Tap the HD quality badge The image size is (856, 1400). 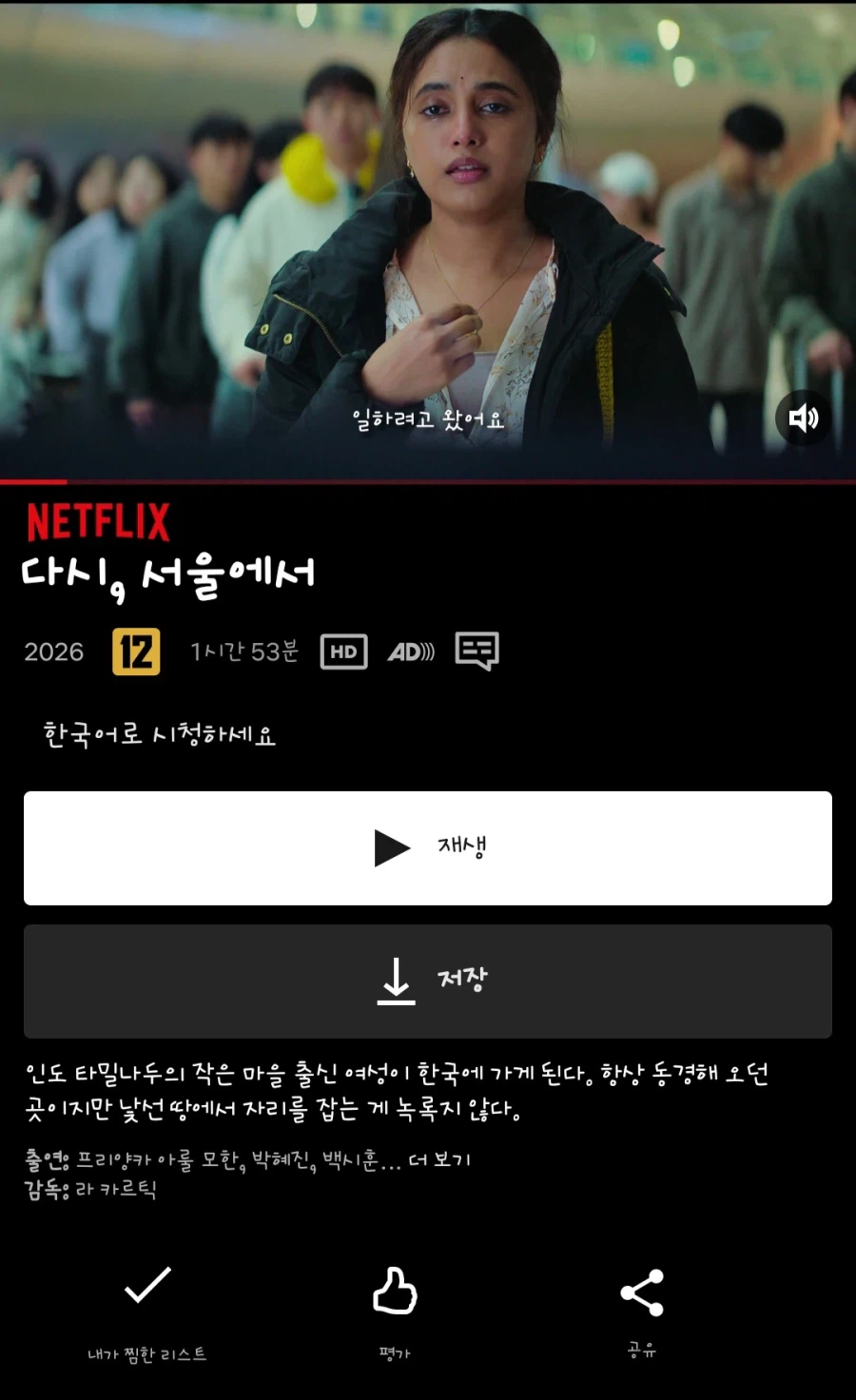point(343,651)
